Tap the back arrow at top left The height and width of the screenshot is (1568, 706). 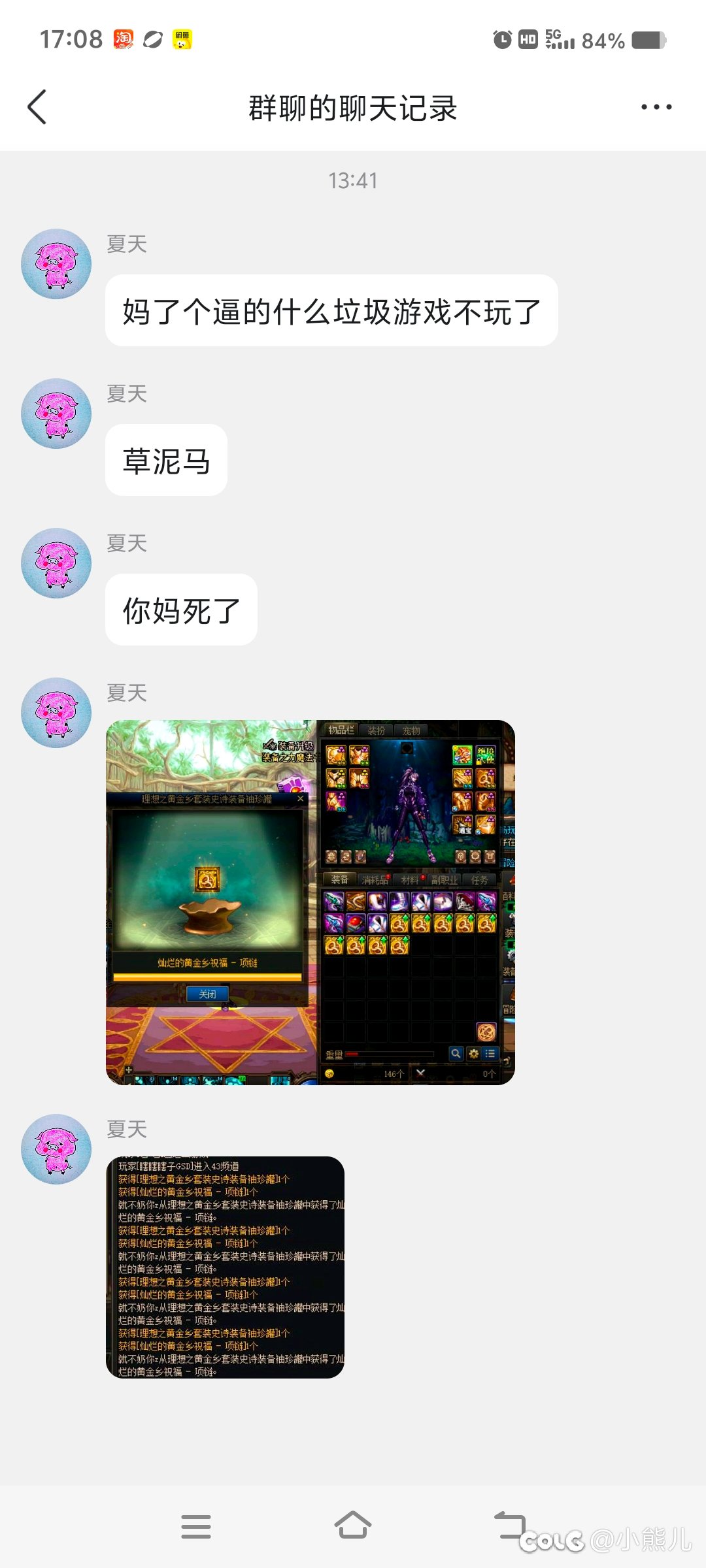37,106
